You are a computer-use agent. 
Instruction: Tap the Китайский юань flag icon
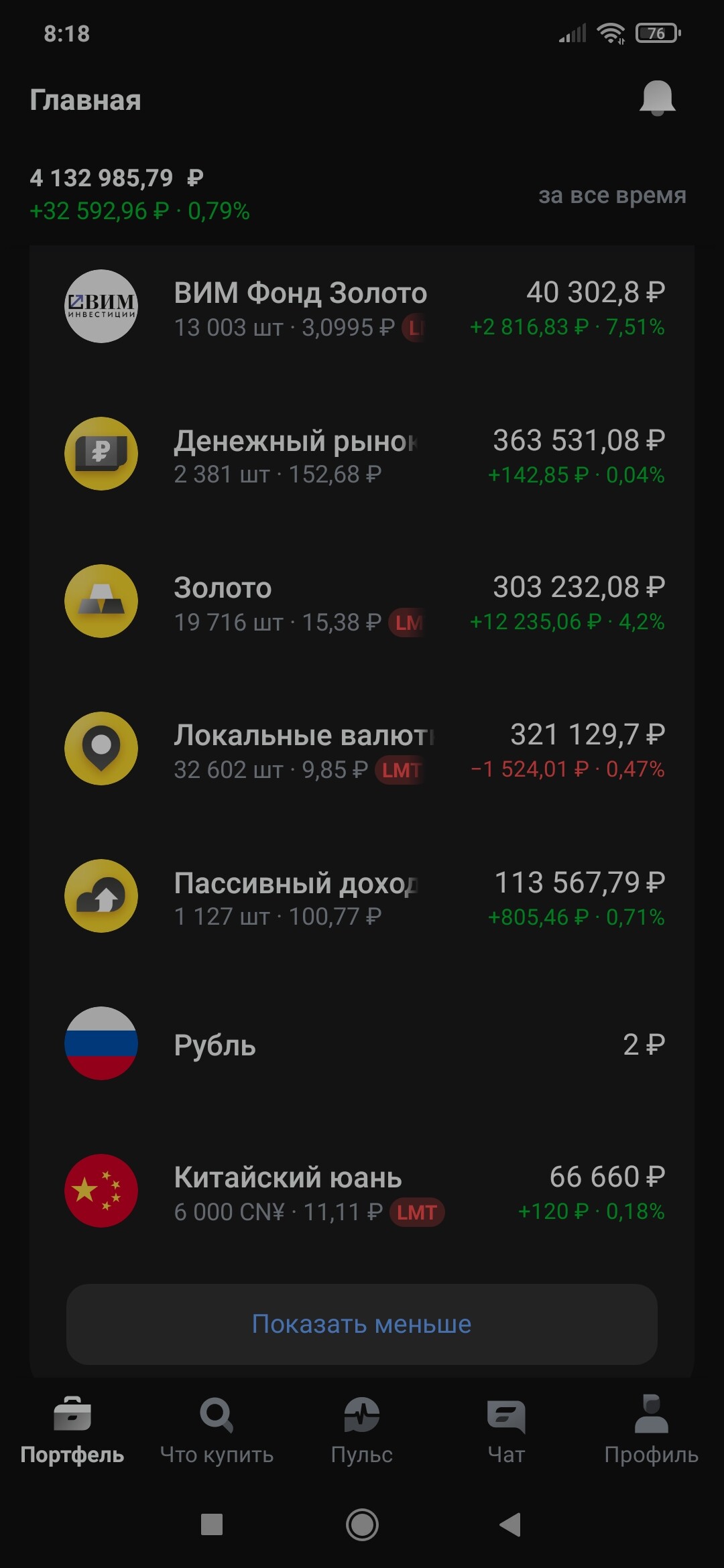[102, 1190]
